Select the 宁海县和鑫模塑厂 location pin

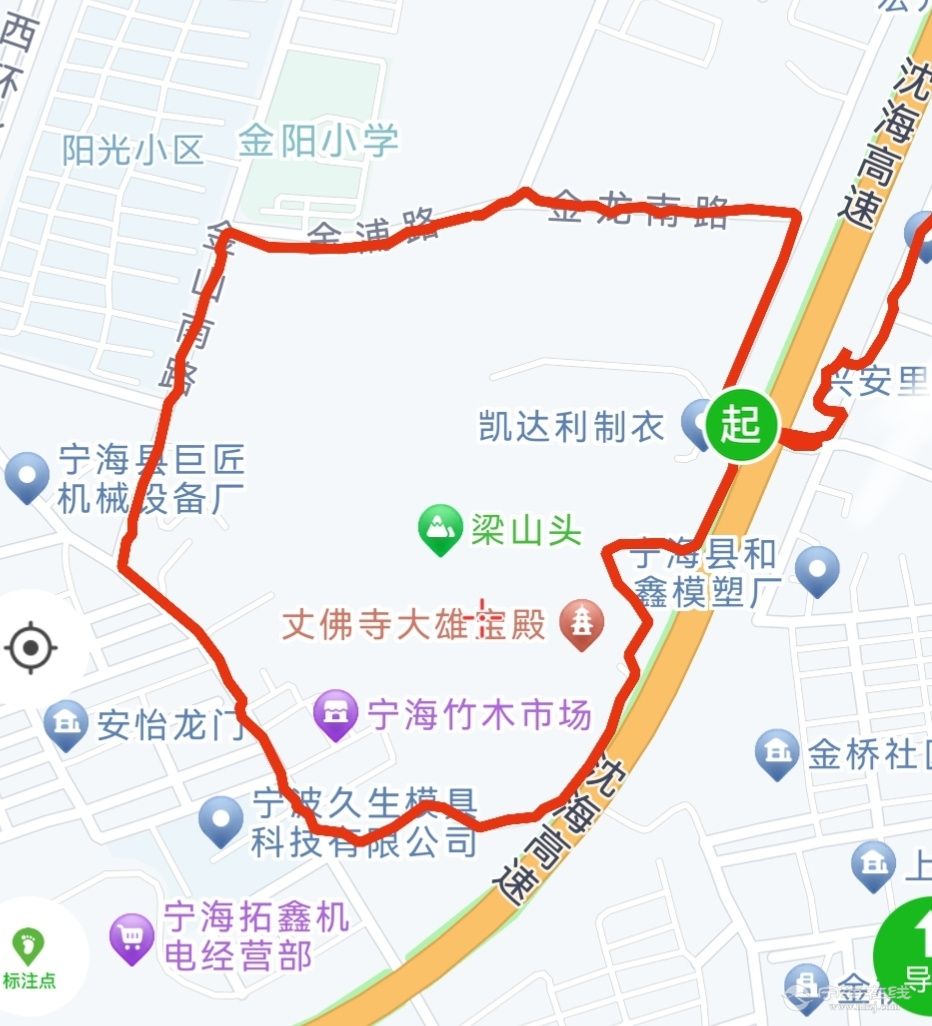(x=817, y=570)
